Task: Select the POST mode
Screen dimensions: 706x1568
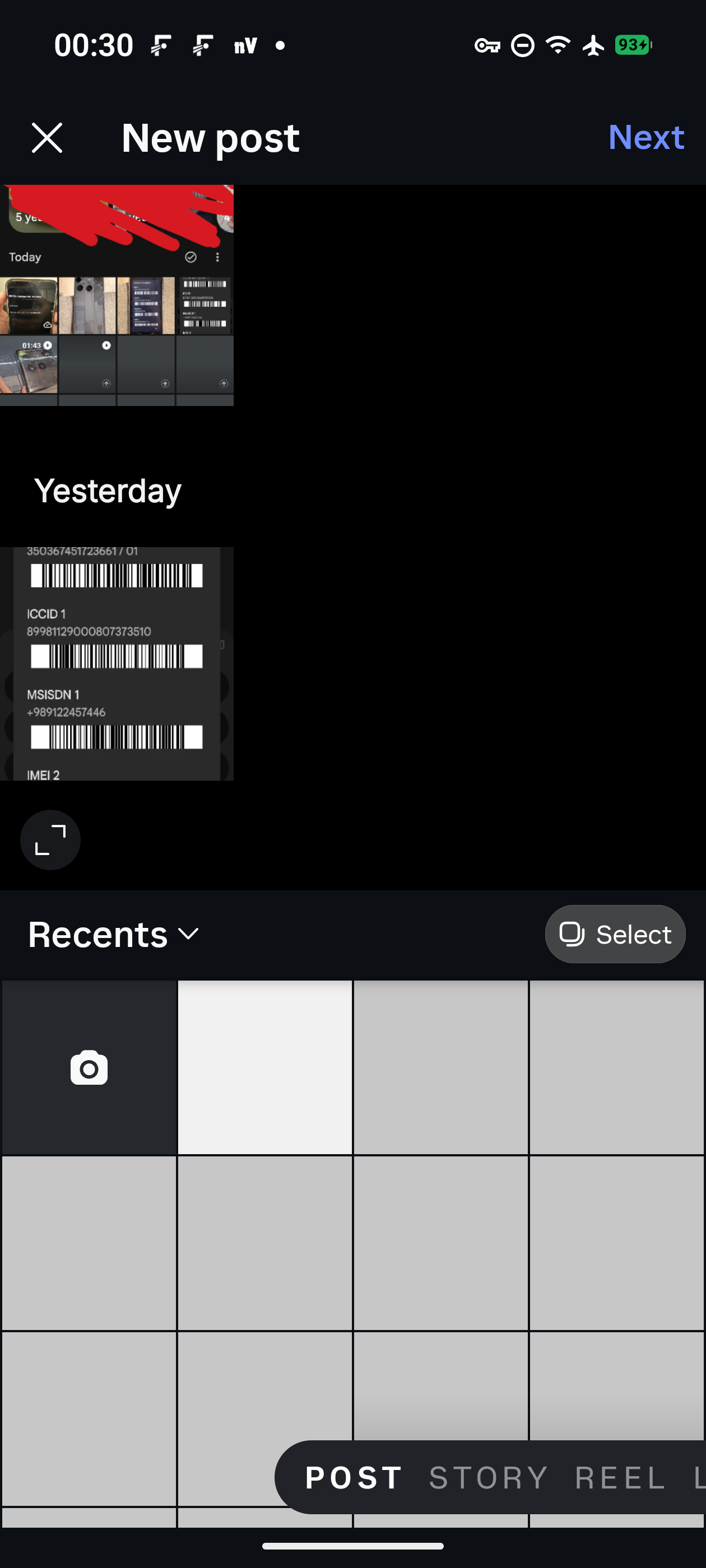Action: click(x=354, y=1478)
